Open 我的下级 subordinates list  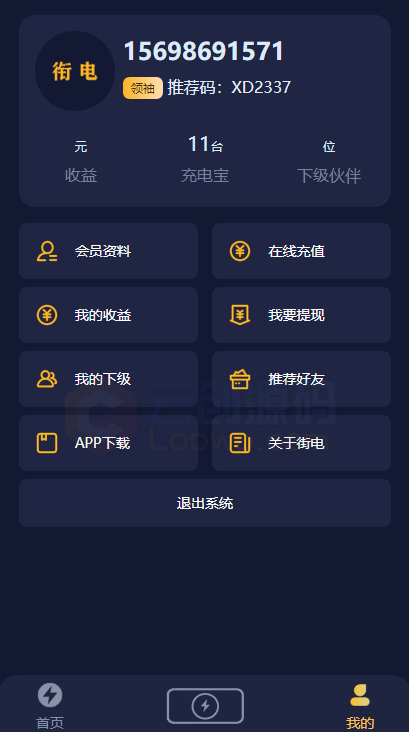pyautogui.click(x=108, y=379)
